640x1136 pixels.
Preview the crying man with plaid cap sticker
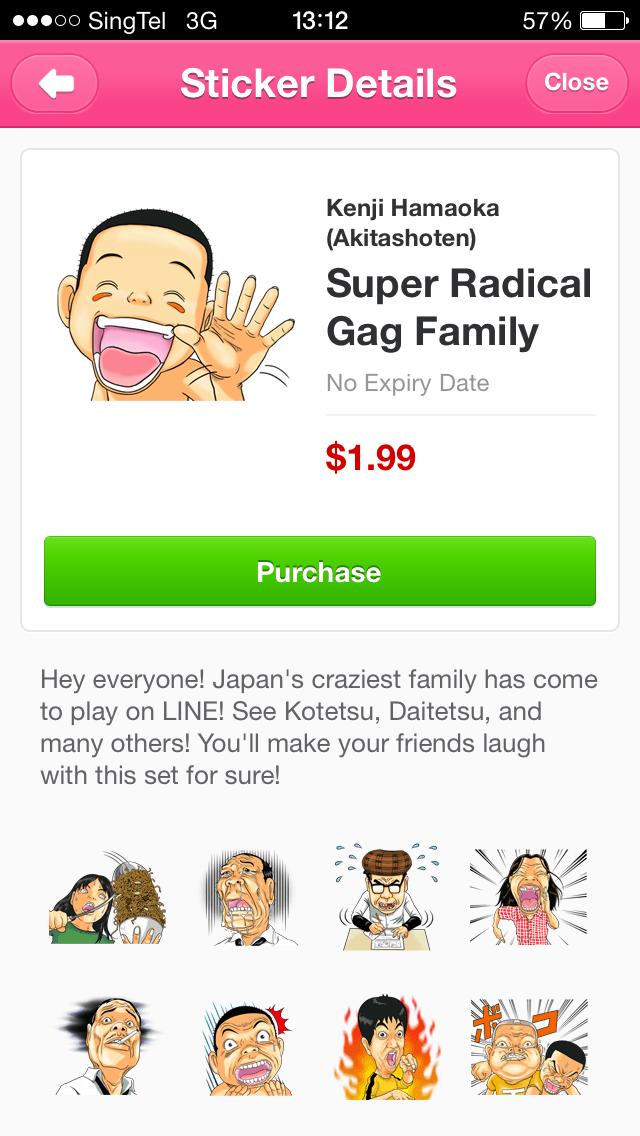pos(386,896)
